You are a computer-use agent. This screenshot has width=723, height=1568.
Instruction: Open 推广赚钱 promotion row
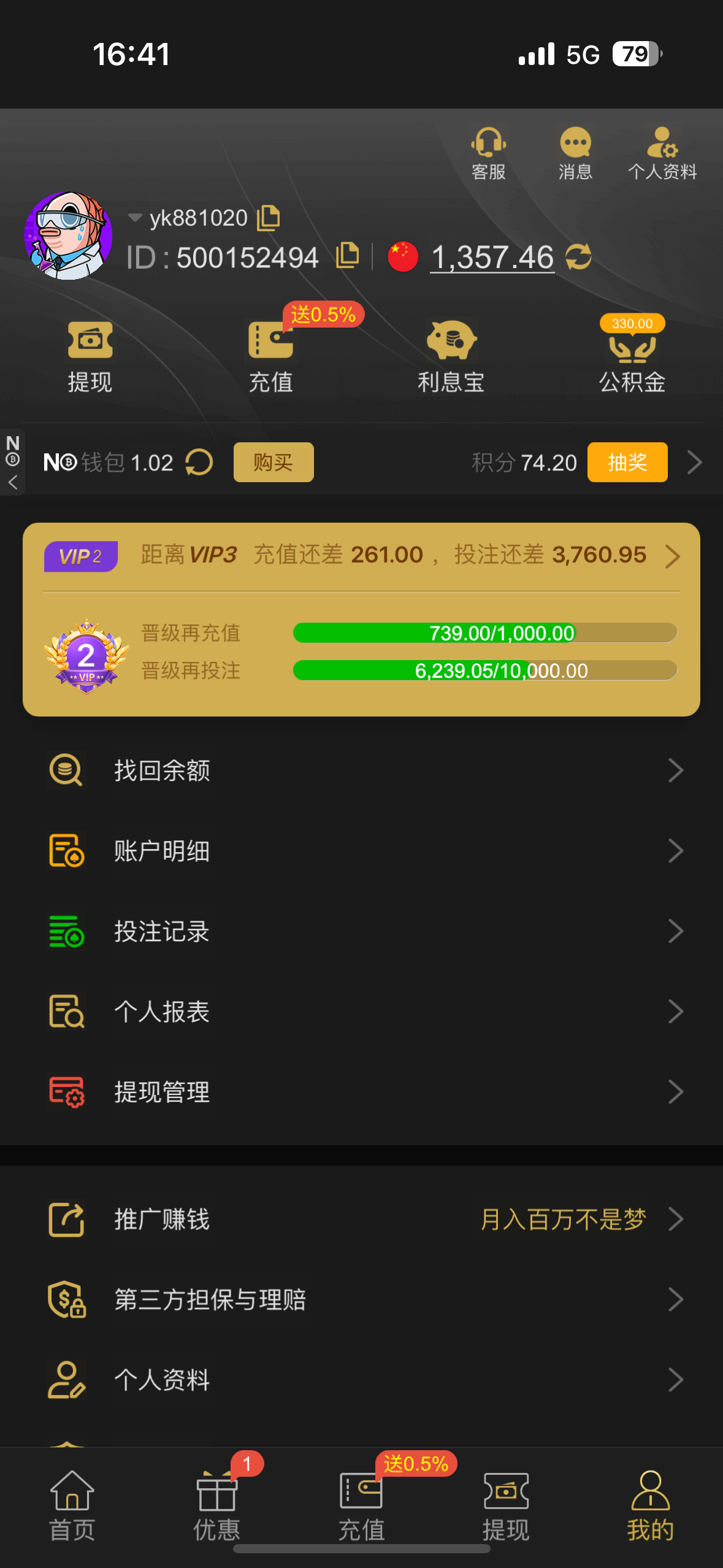[361, 1219]
